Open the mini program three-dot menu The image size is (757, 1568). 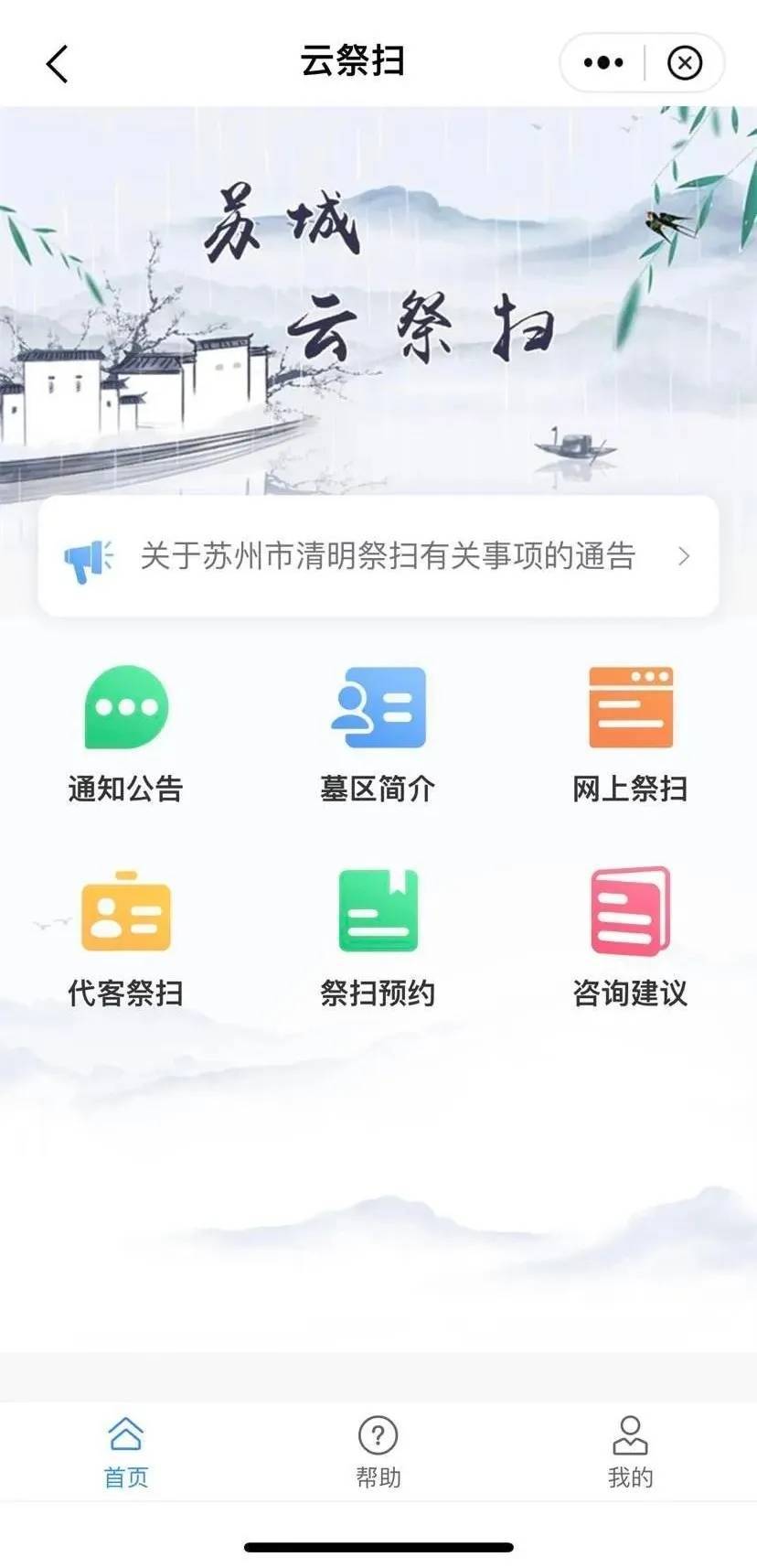(603, 63)
